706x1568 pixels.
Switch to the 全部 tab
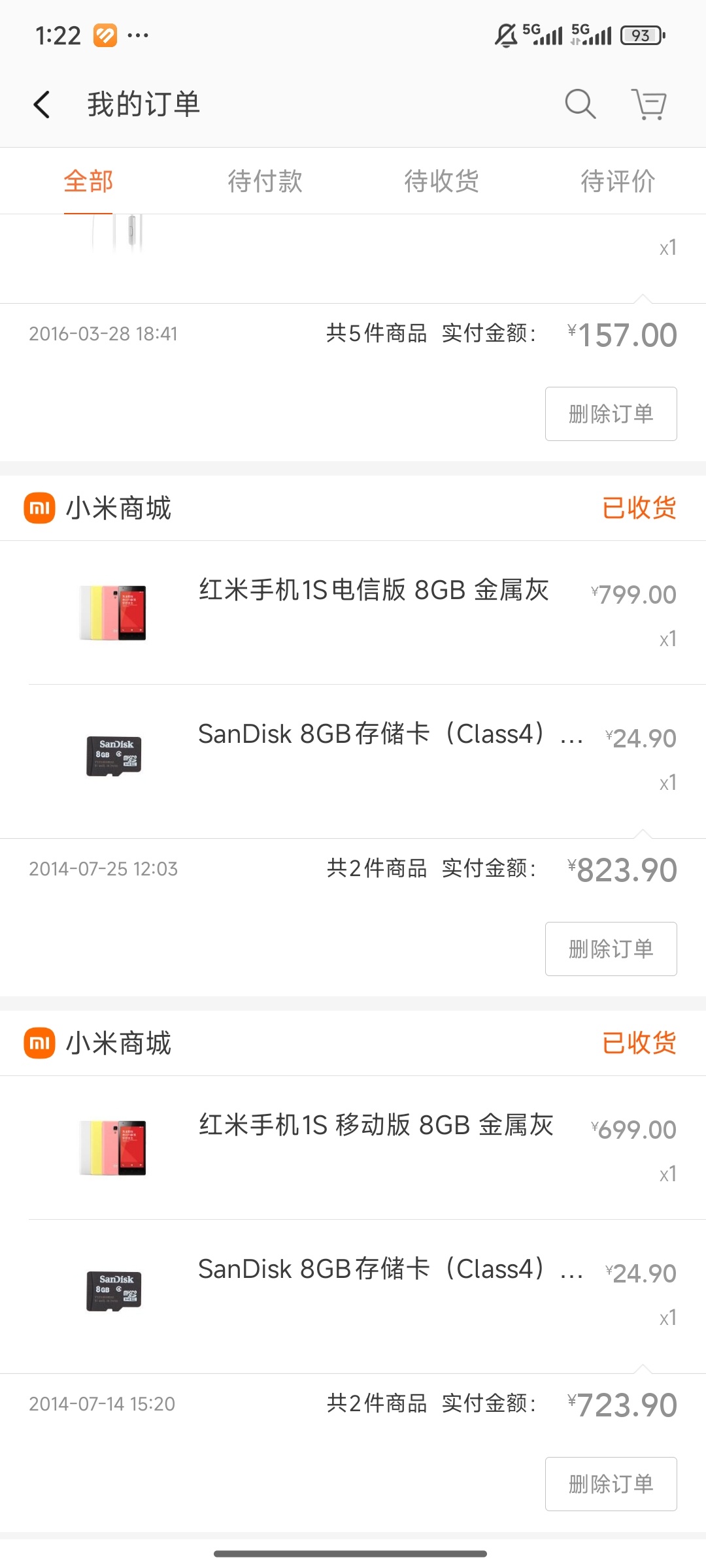coord(88,181)
